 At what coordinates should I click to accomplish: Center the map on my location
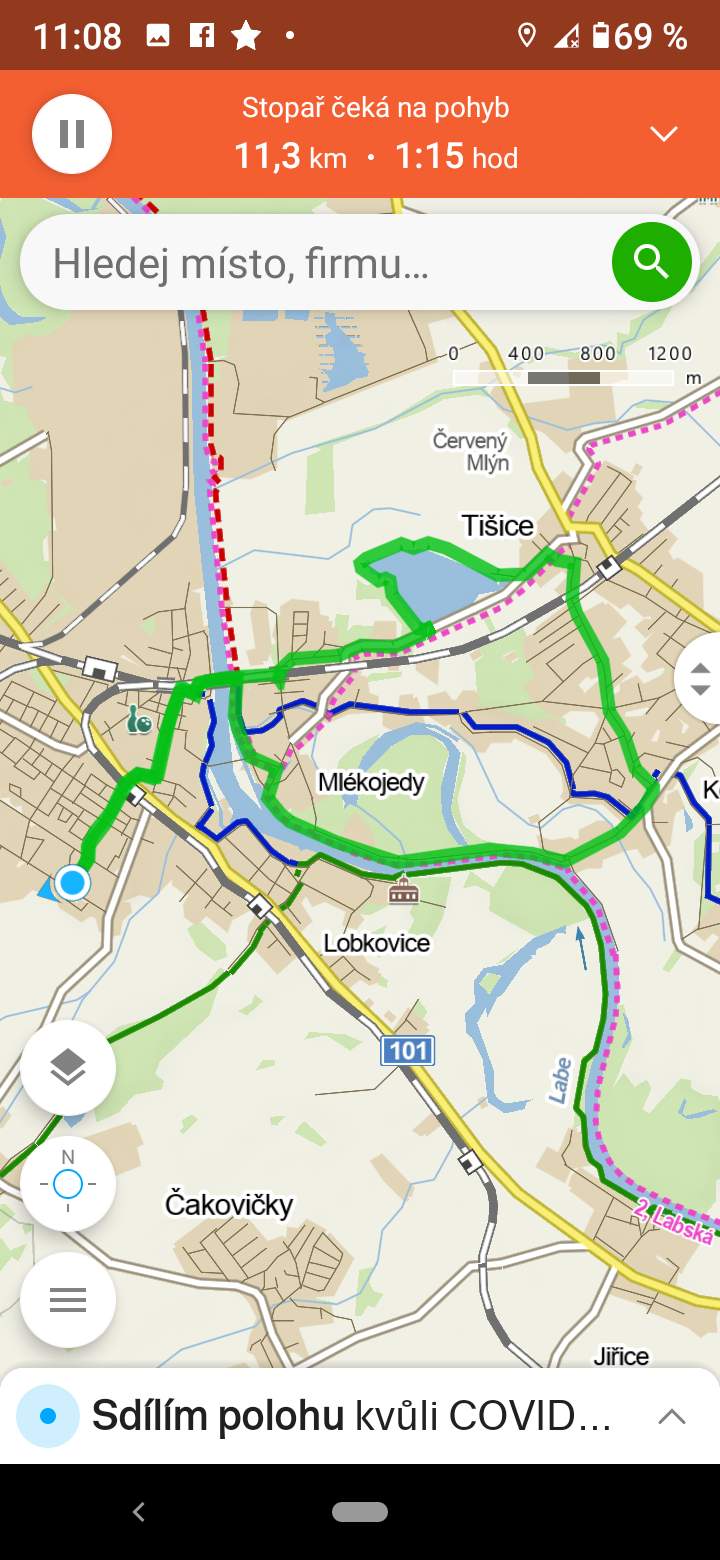pyautogui.click(x=68, y=1184)
